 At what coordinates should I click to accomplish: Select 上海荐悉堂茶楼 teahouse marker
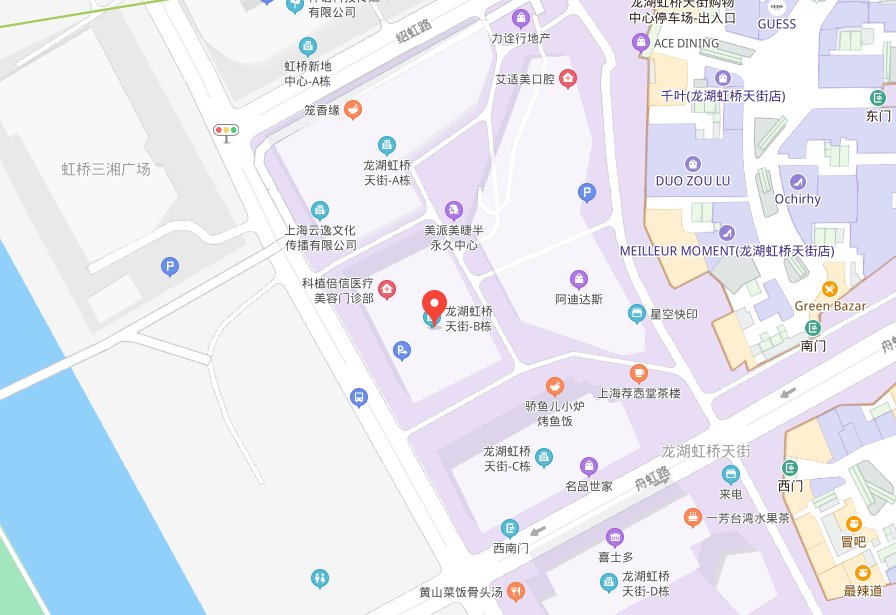pos(639,374)
